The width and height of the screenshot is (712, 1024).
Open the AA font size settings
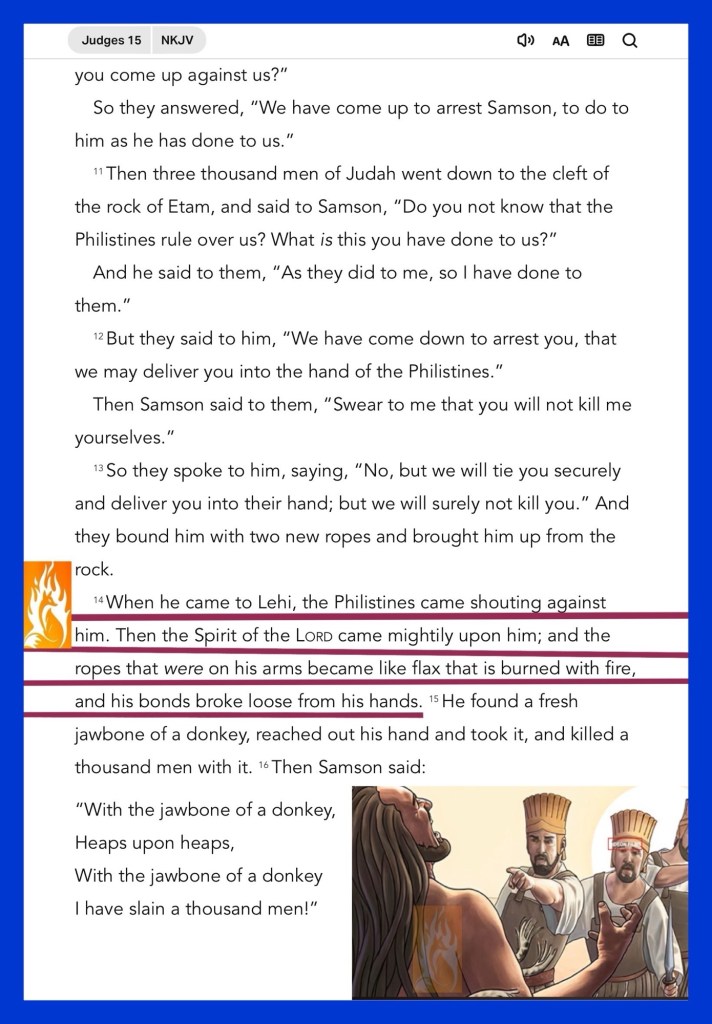[x=560, y=40]
